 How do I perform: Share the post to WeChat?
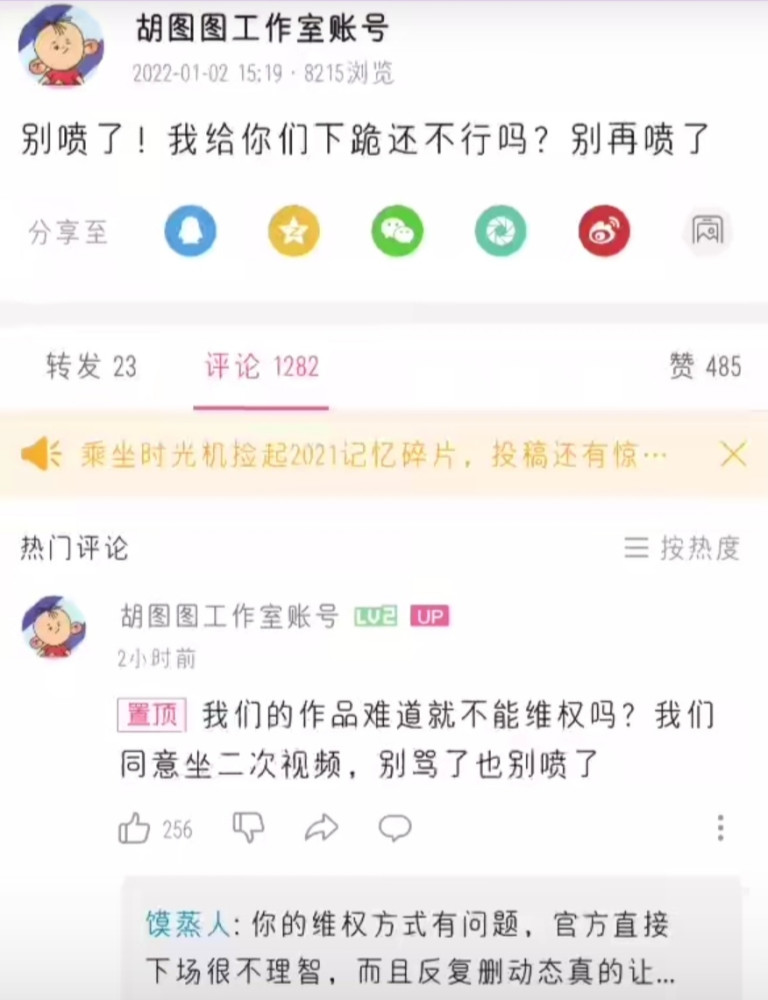(x=398, y=231)
